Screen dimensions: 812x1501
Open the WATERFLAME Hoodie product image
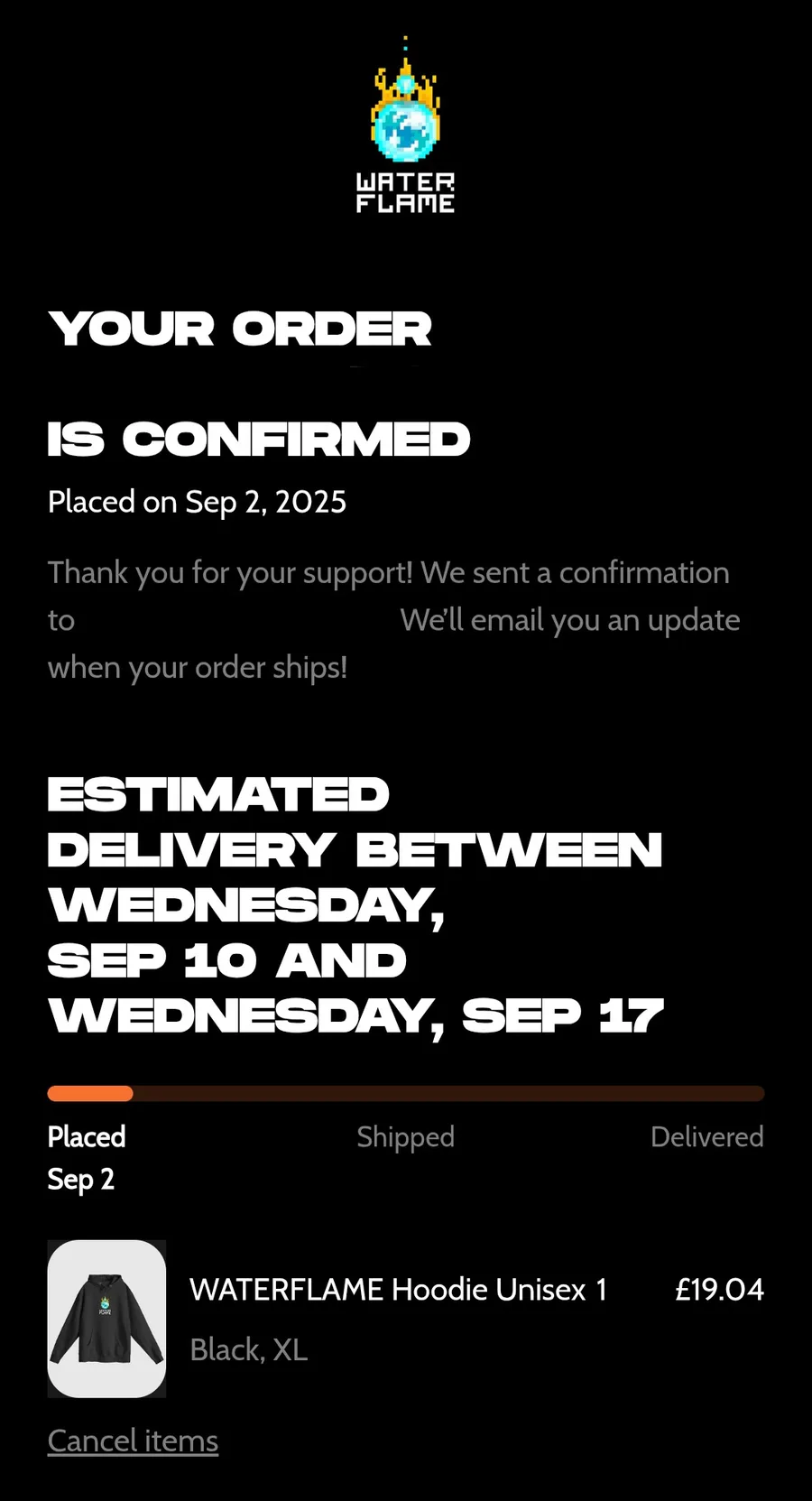(106, 1319)
